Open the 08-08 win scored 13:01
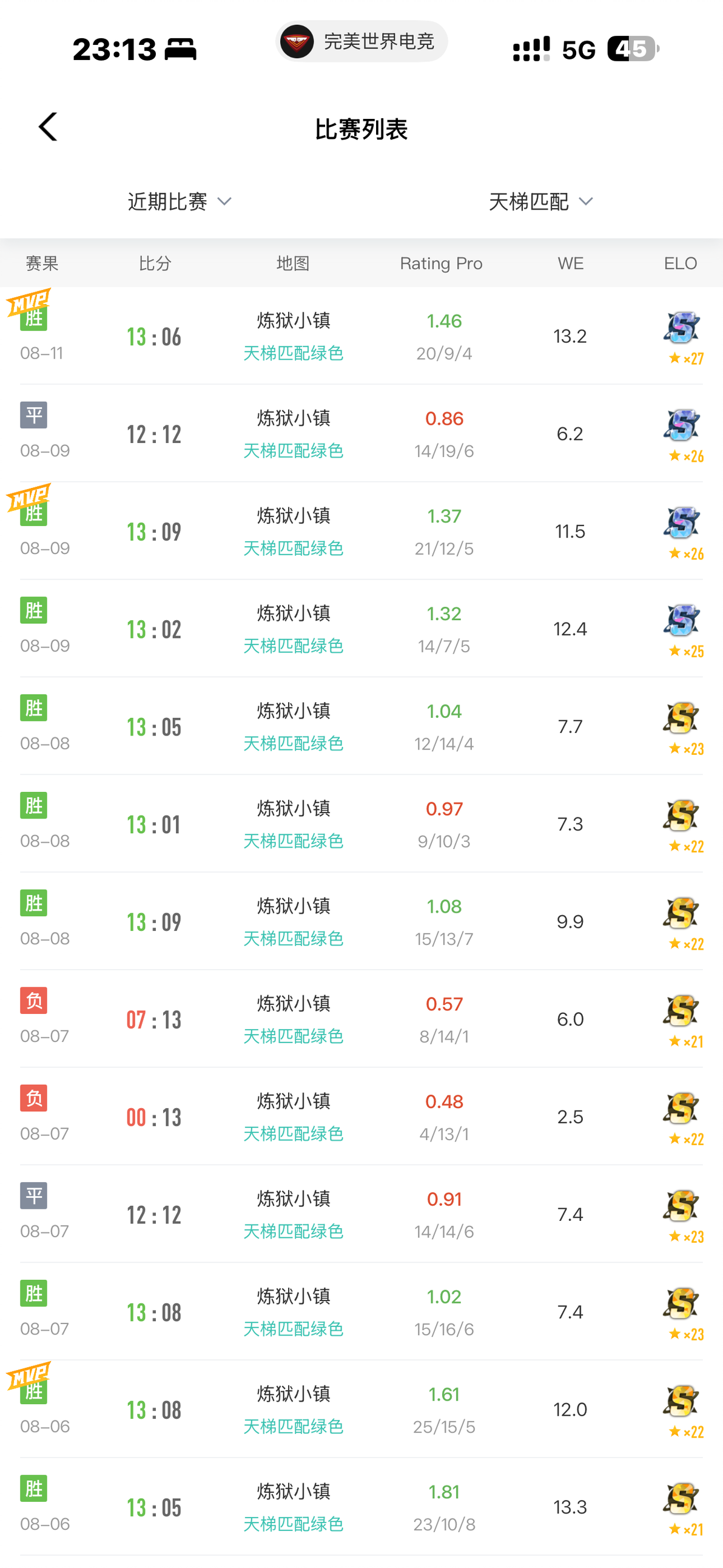Viewport: 723px width, 1568px height. coord(362,823)
